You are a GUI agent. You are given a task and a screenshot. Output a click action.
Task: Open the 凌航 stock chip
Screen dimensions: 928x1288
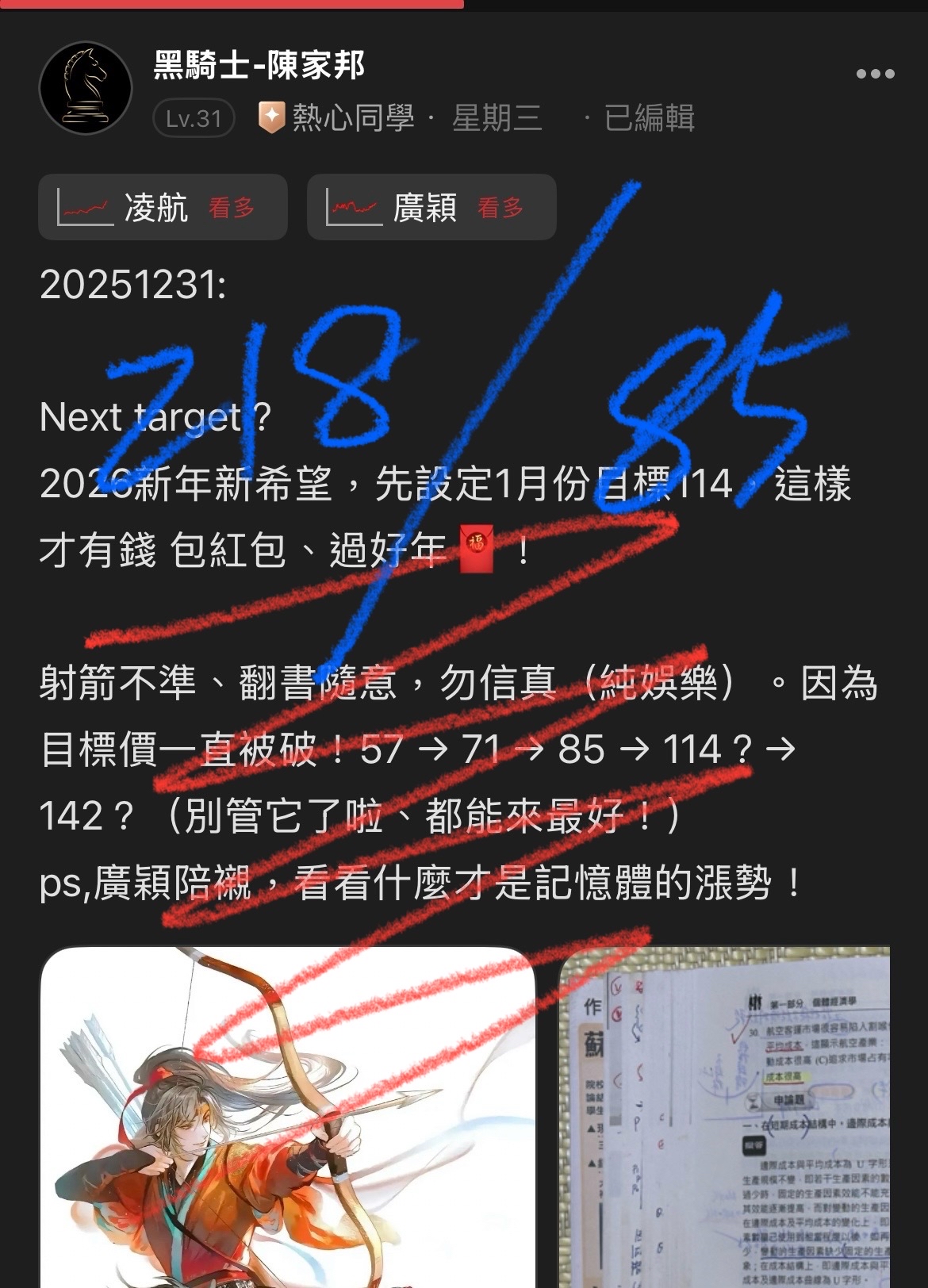click(x=163, y=208)
